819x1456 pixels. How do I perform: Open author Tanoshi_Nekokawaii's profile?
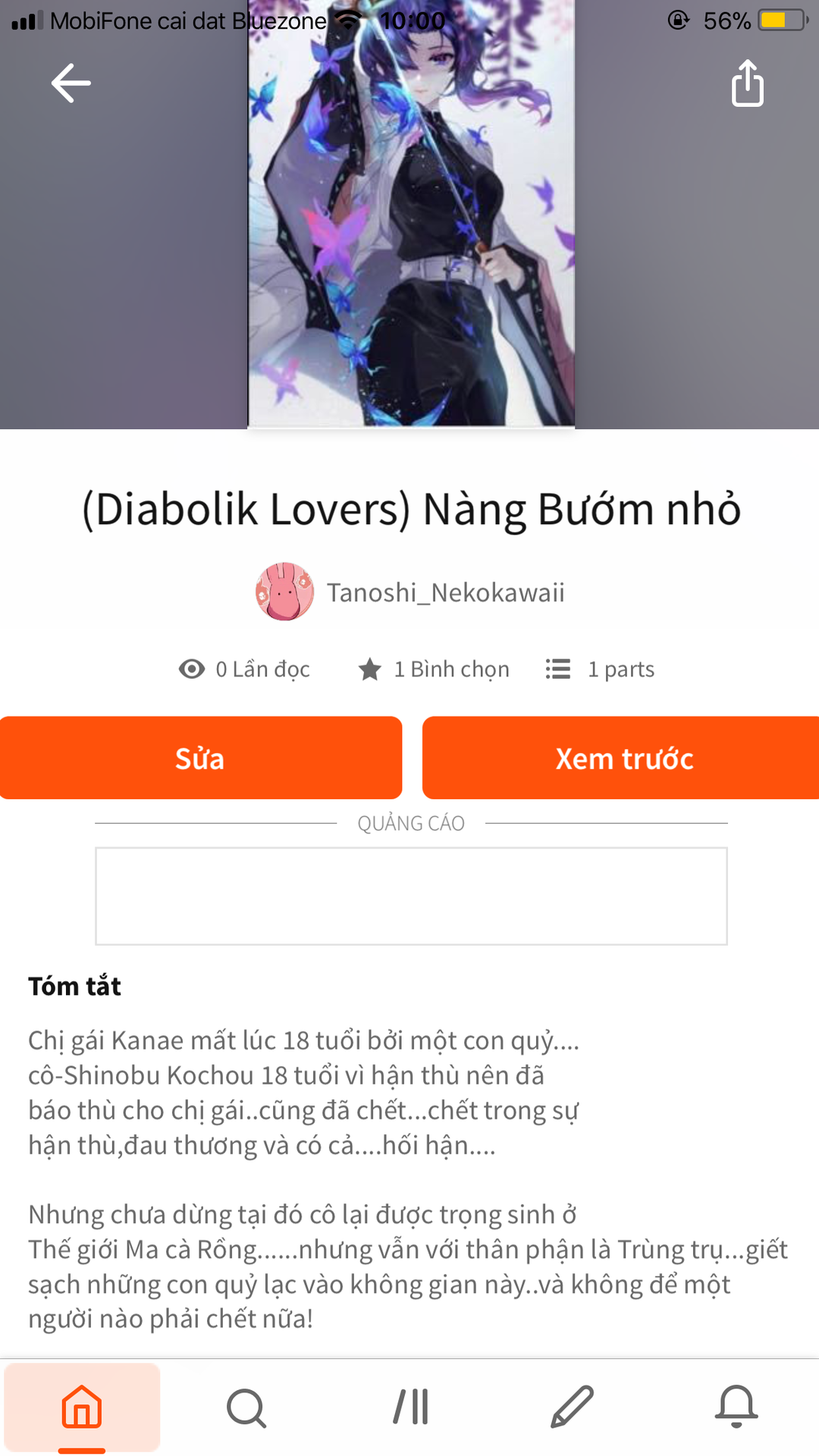click(410, 592)
